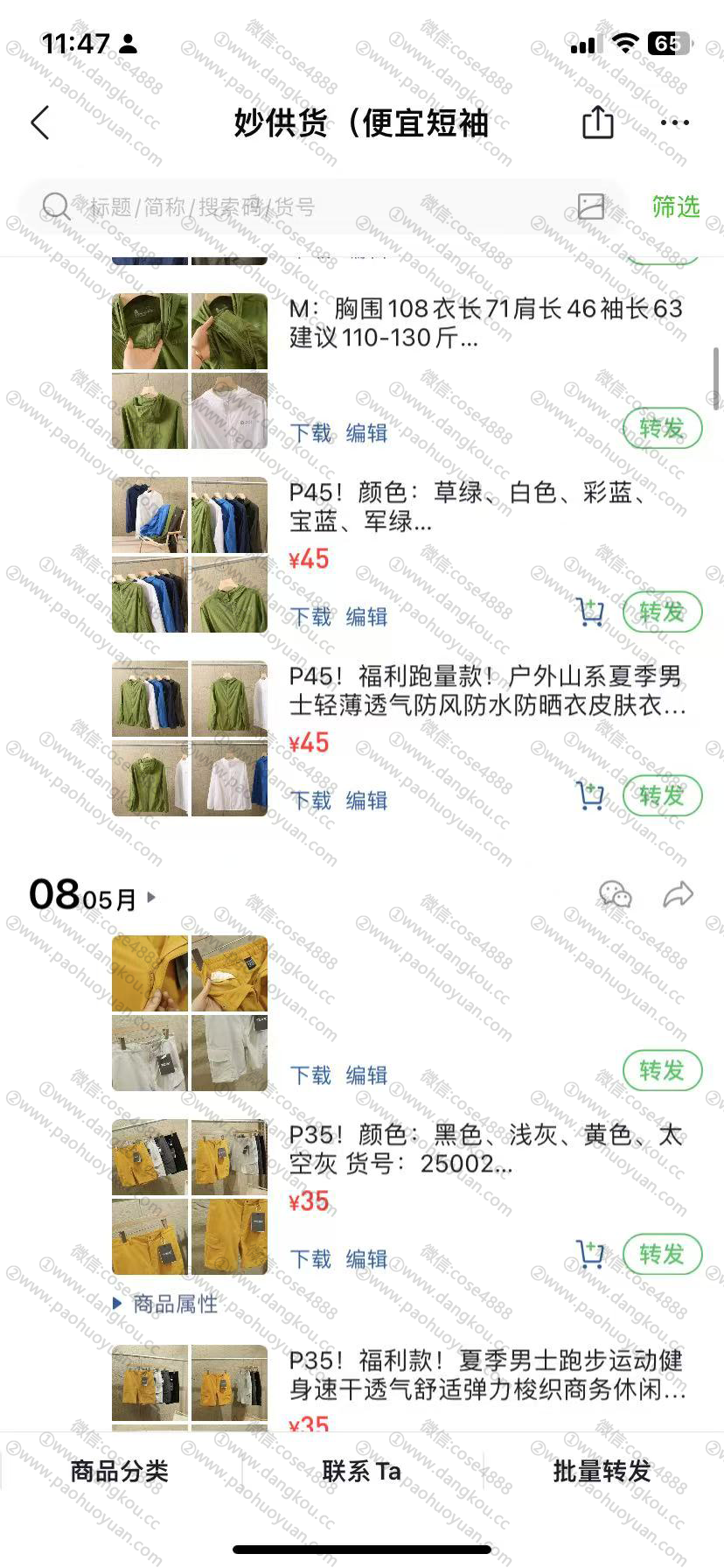This screenshot has width=724, height=1568.
Task: Tap 转发 on the M 胸围108 size post
Action: [x=662, y=429]
